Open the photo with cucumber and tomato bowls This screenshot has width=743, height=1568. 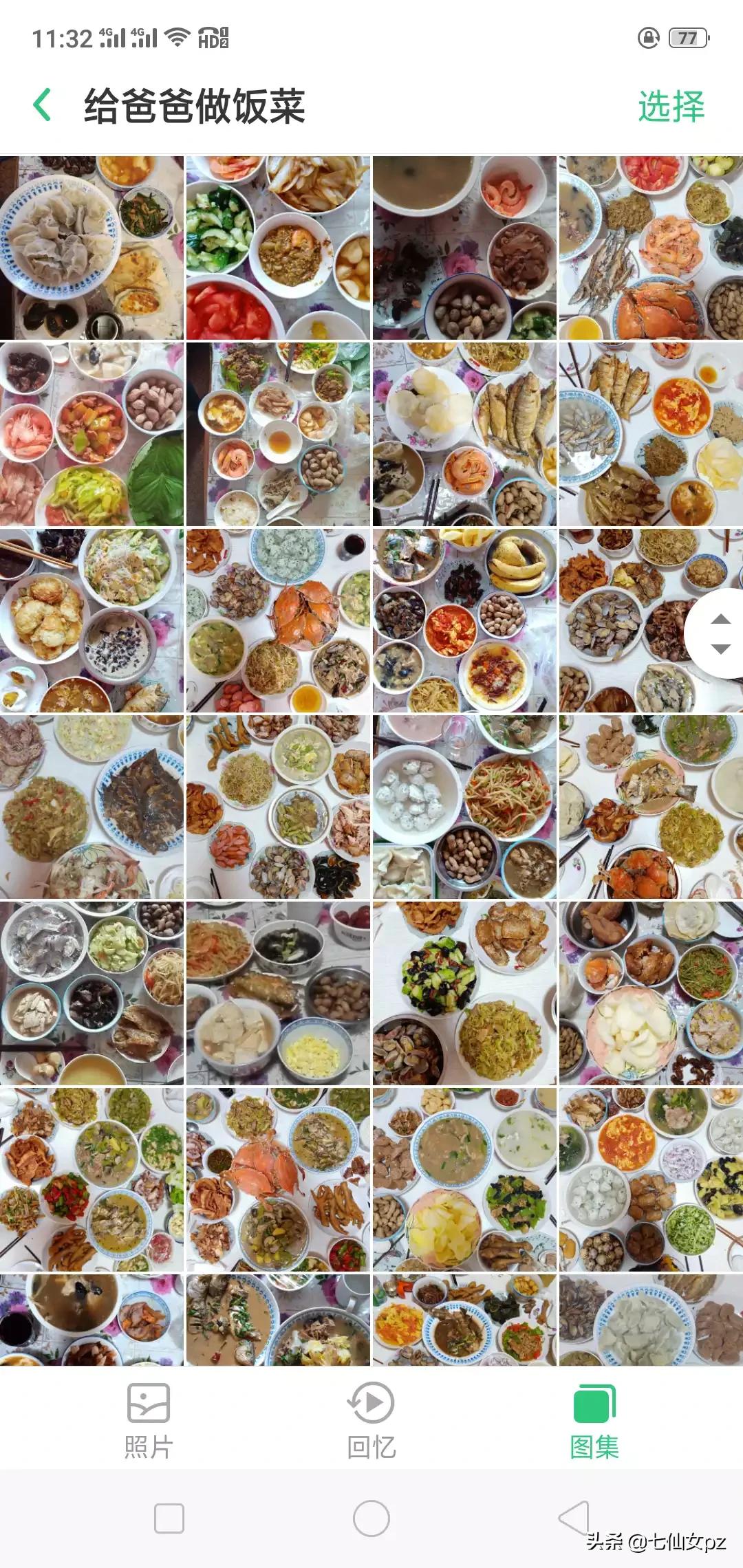[278, 248]
